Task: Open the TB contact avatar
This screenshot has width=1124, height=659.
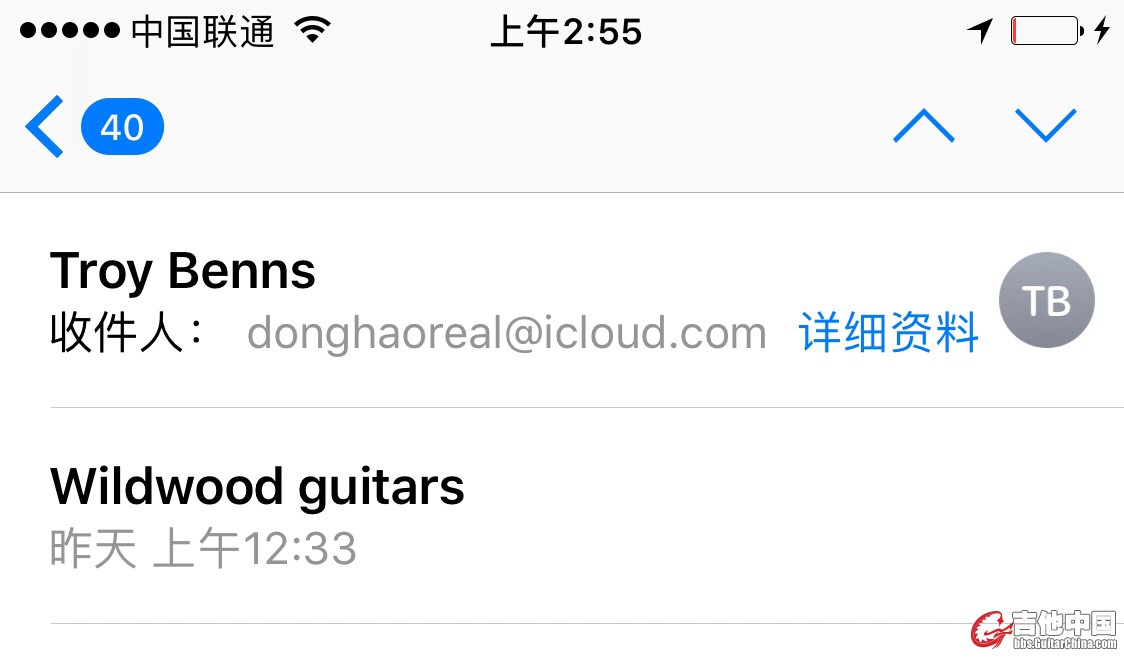Action: point(1046,300)
